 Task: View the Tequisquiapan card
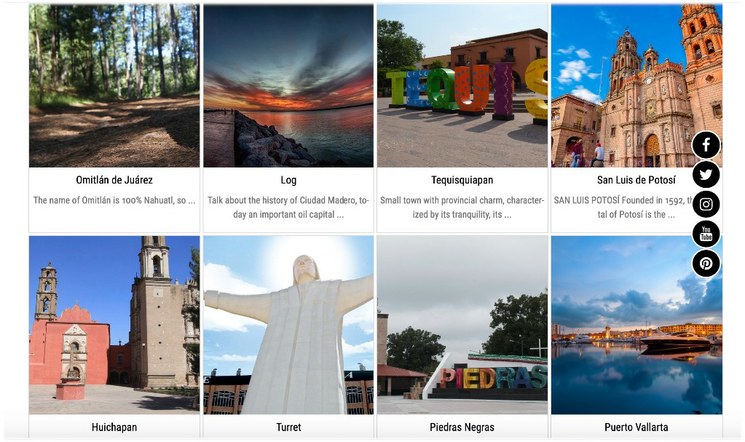462,180
